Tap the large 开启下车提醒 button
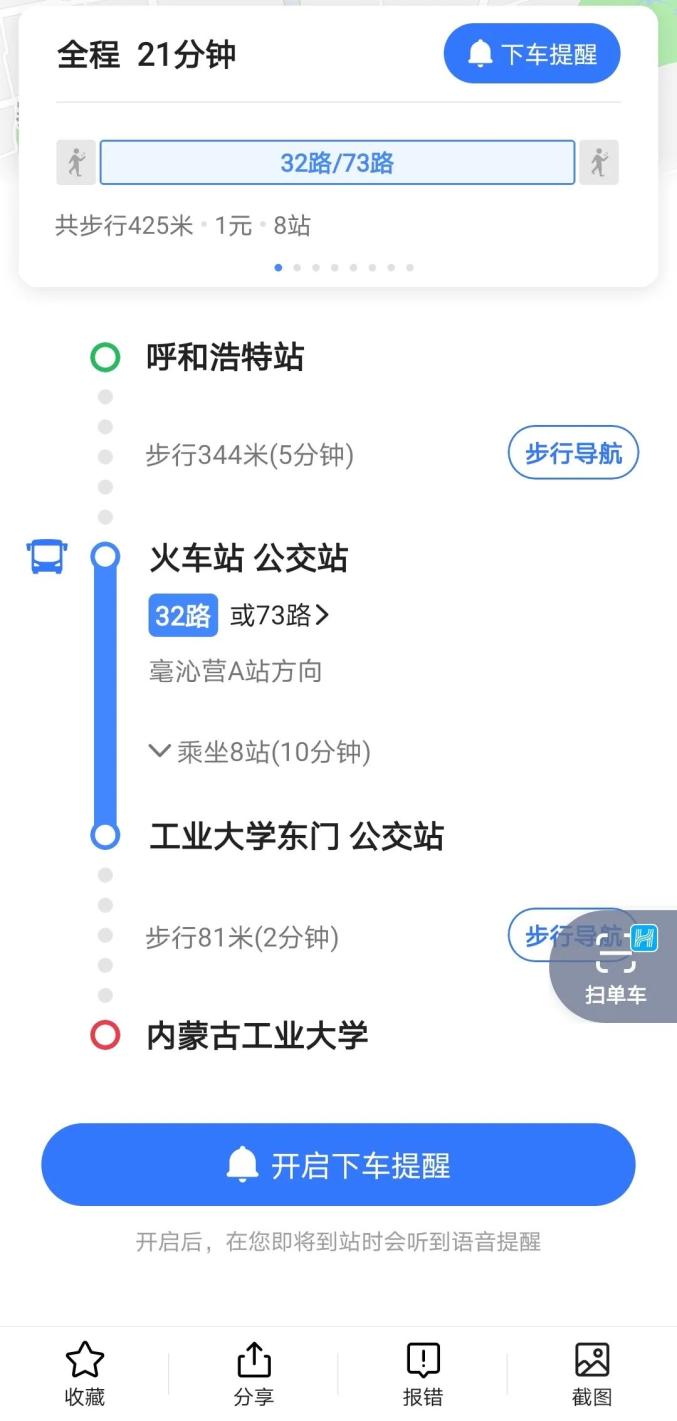Screen dimensions: 677x1421 (338, 1165)
